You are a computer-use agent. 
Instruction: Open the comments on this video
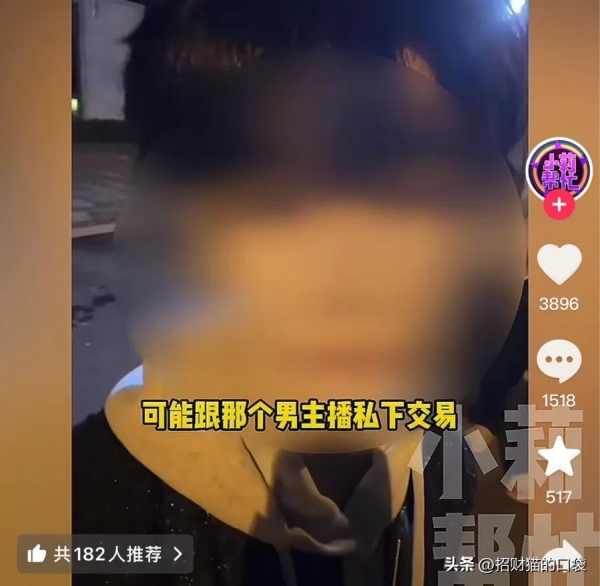[x=559, y=361]
